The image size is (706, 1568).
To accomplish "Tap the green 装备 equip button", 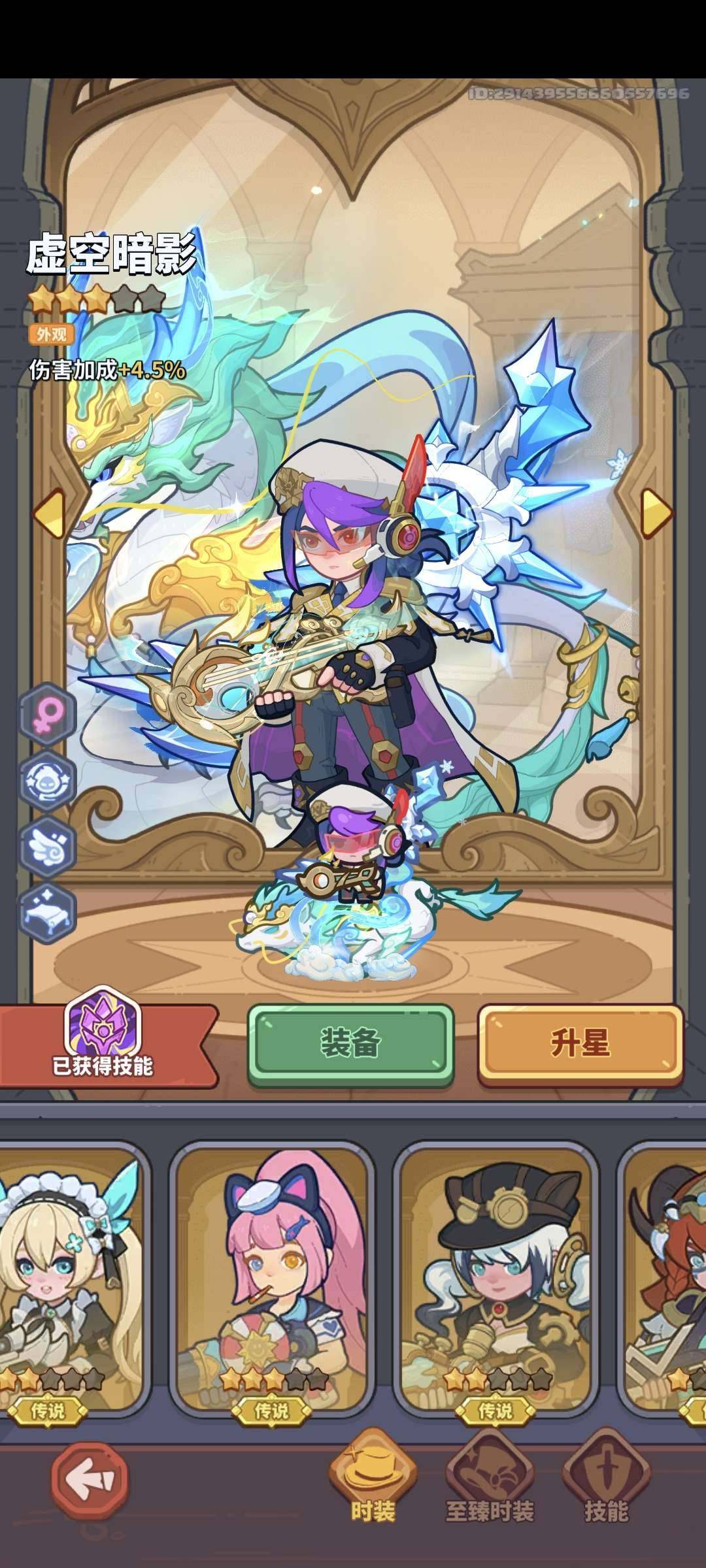I will coord(350,1043).
